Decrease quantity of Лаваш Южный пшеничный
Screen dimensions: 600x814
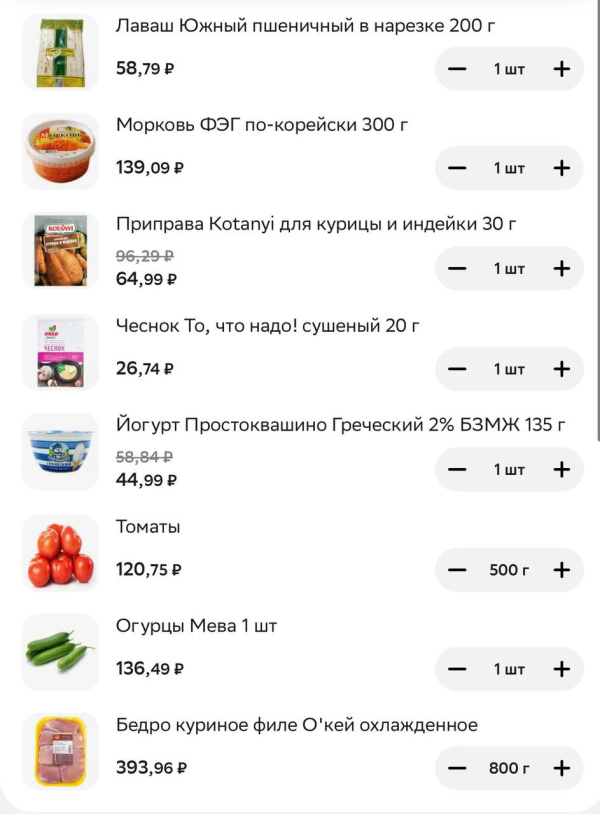coord(457,69)
